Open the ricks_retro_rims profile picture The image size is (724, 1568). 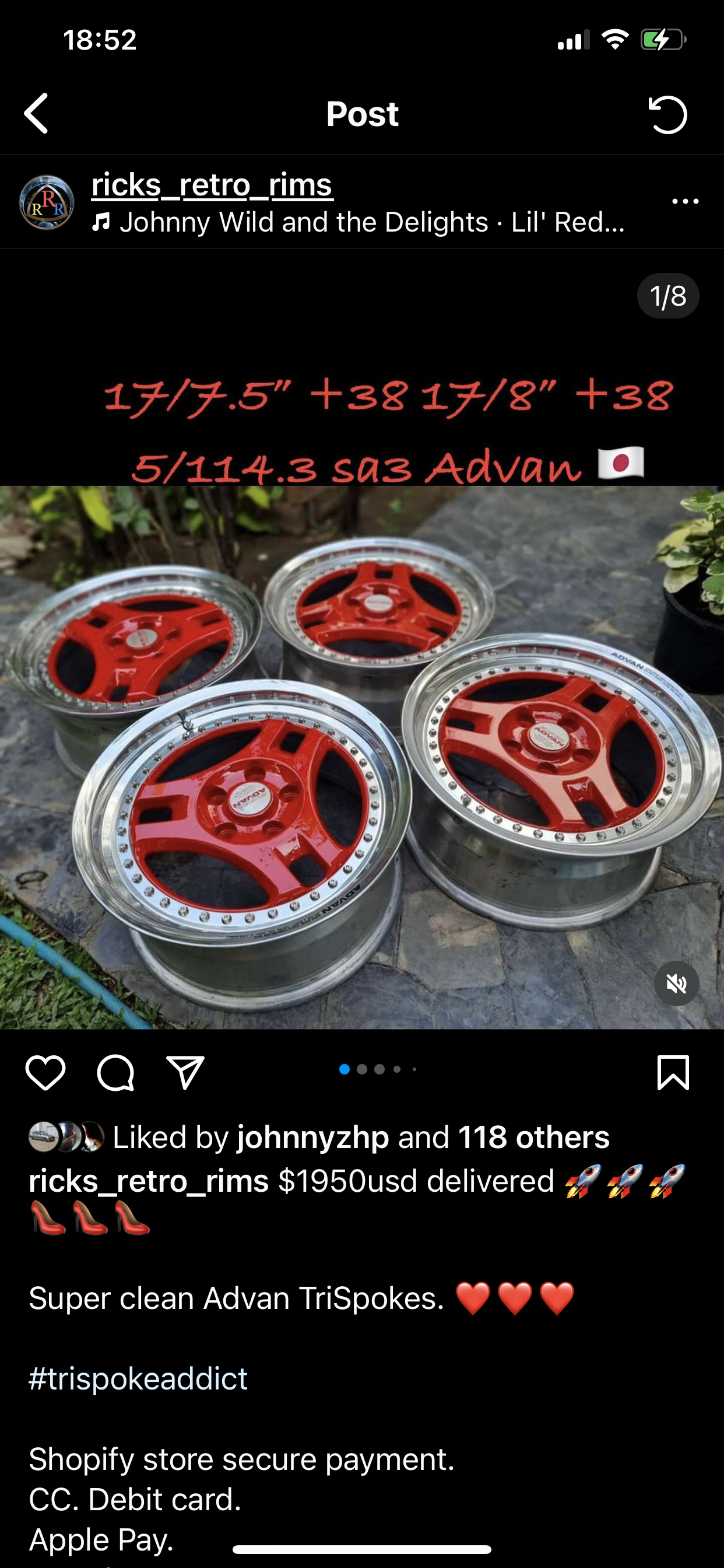47,202
